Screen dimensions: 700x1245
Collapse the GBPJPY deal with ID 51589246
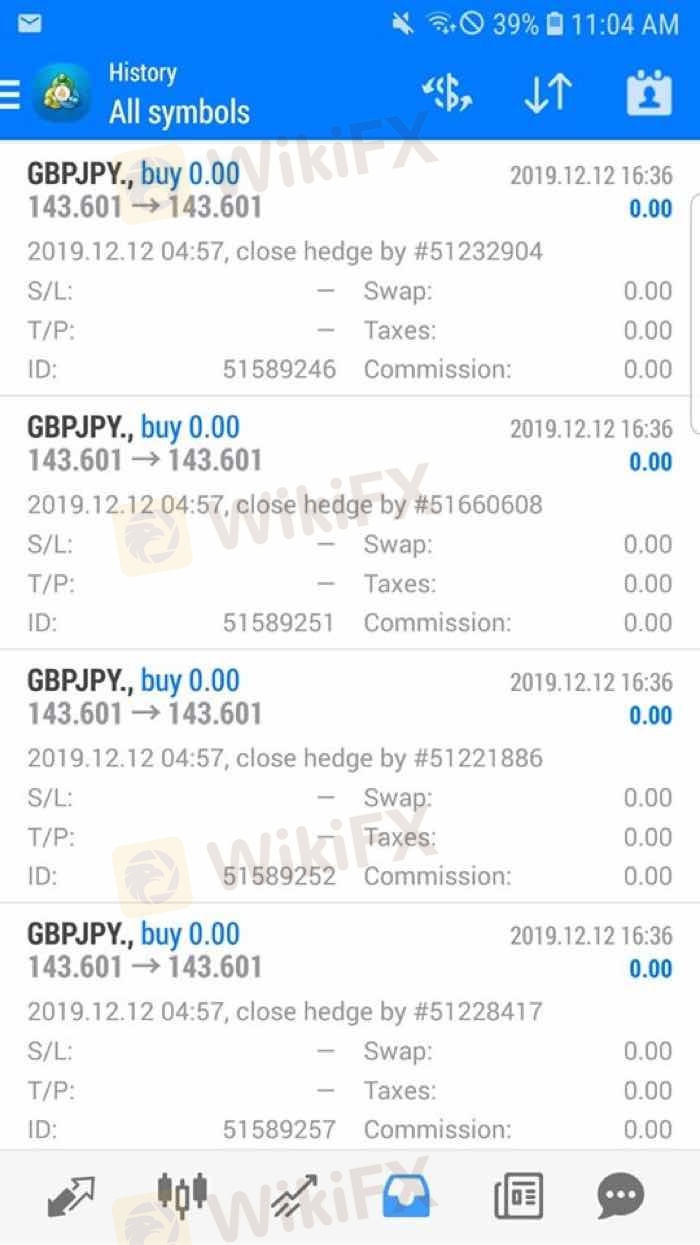pyautogui.click(x=349, y=270)
